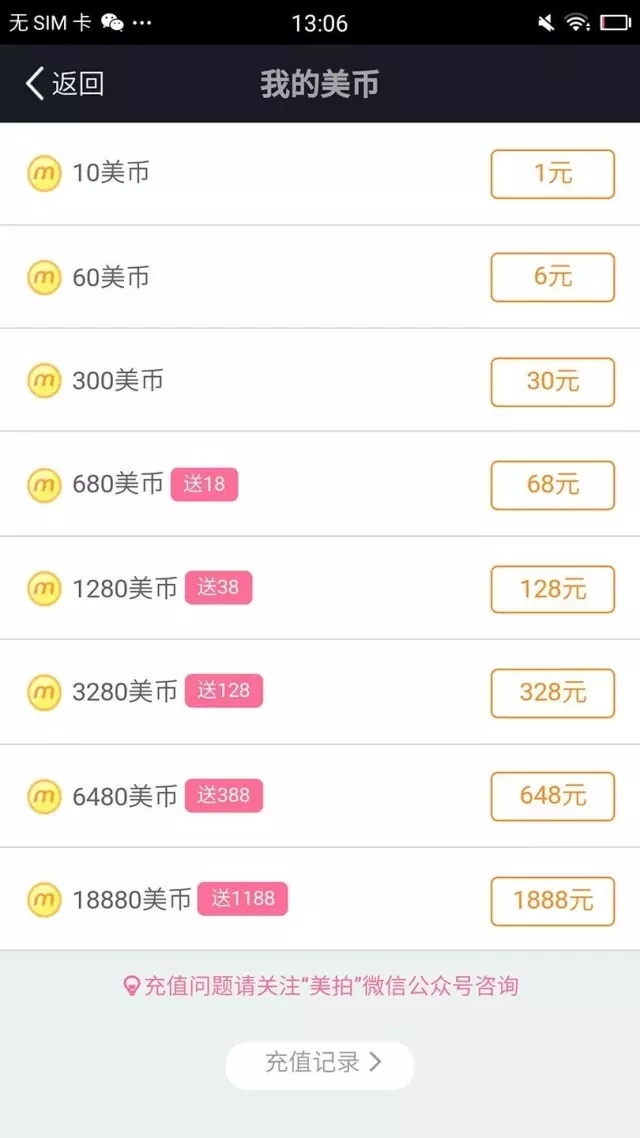Image resolution: width=640 pixels, height=1138 pixels.
Task: Purchase 300美币 with the 30元 button
Action: (x=552, y=381)
